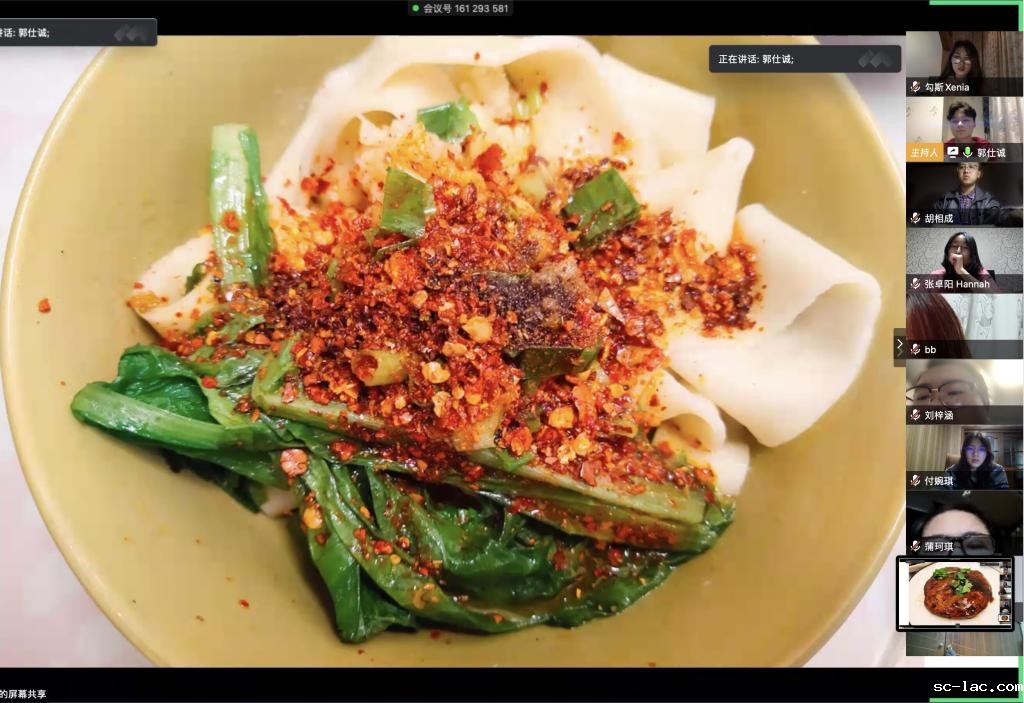1024x703 pixels.
Task: Collapse the participant video sidebar
Action: pyautogui.click(x=899, y=346)
